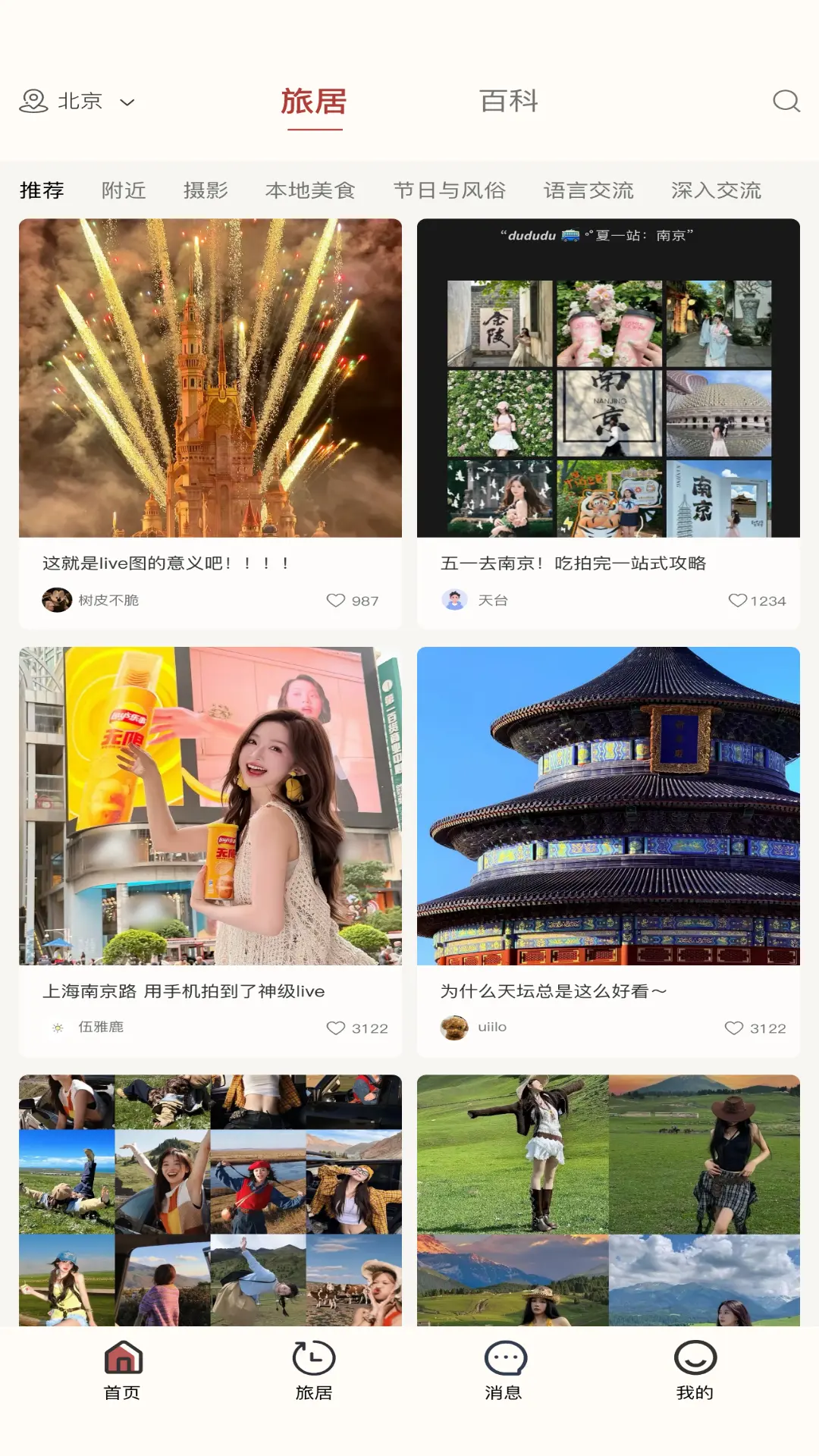Open the search icon
819x1456 pixels.
[x=786, y=102]
